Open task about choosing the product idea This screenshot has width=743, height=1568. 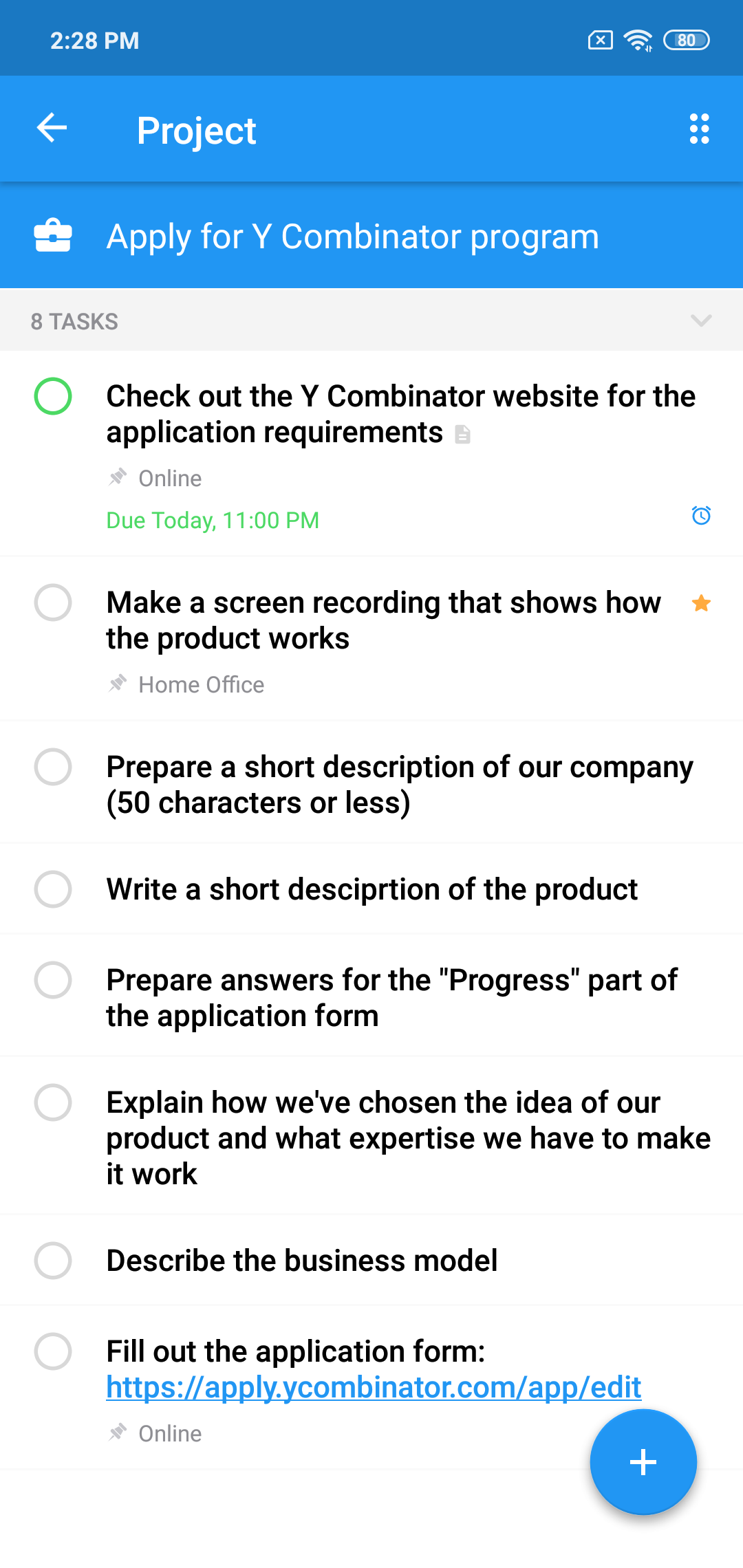coord(407,1137)
